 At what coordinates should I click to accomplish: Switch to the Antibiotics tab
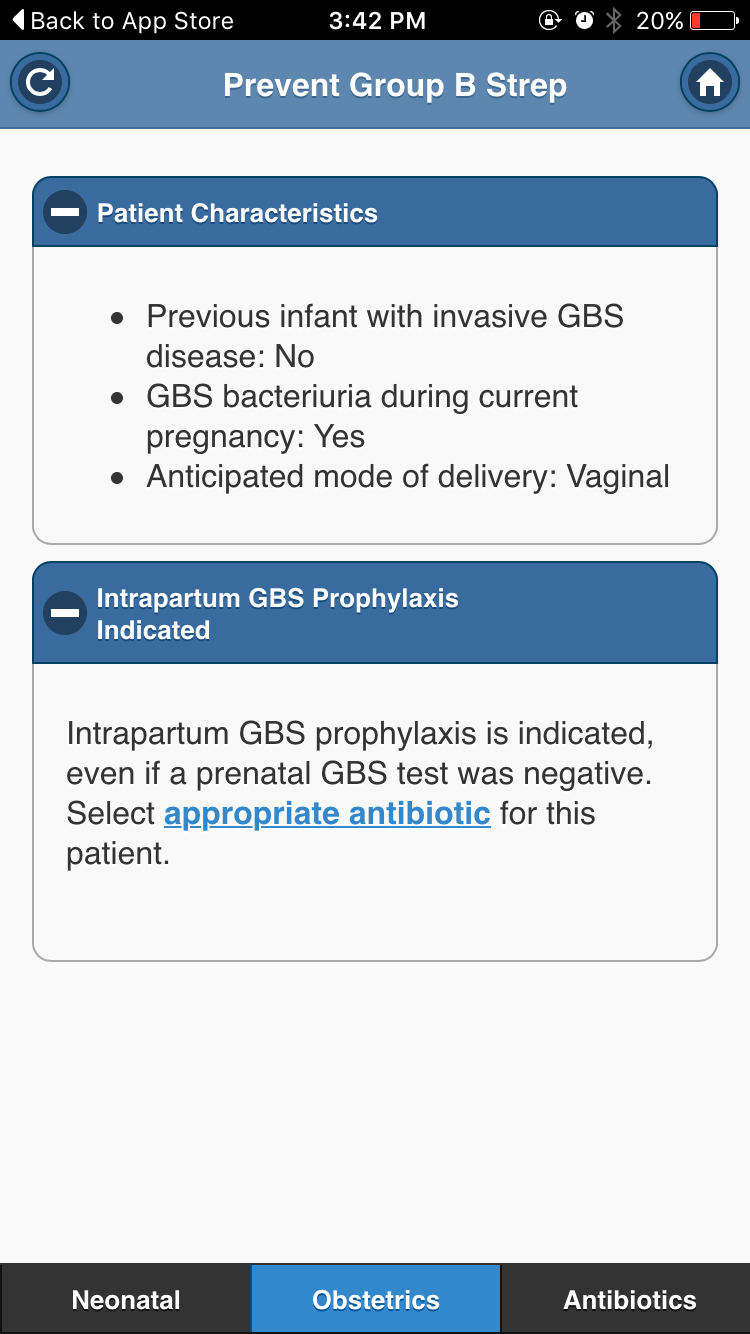(x=627, y=1299)
